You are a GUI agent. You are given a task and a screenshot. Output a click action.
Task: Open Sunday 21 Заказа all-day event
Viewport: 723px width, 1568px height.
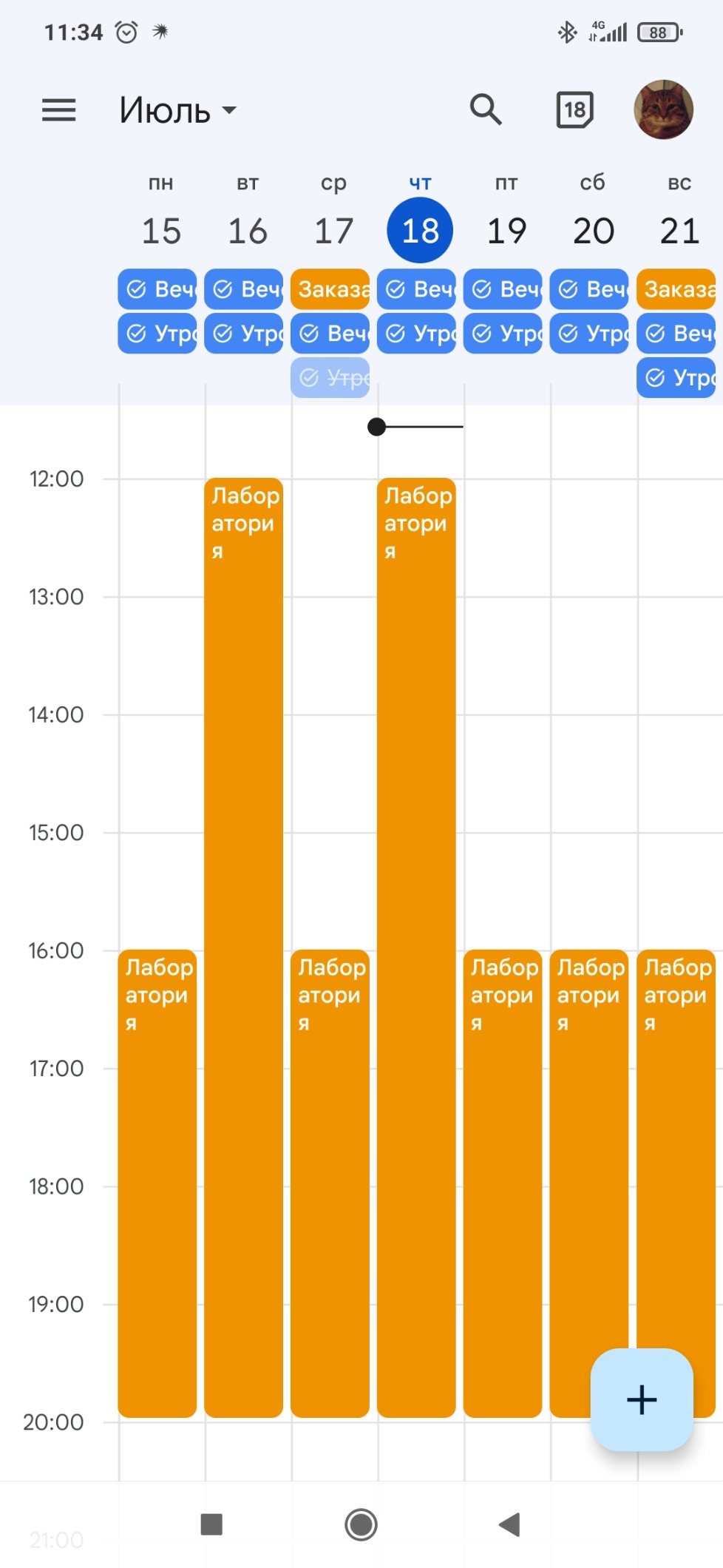click(676, 289)
